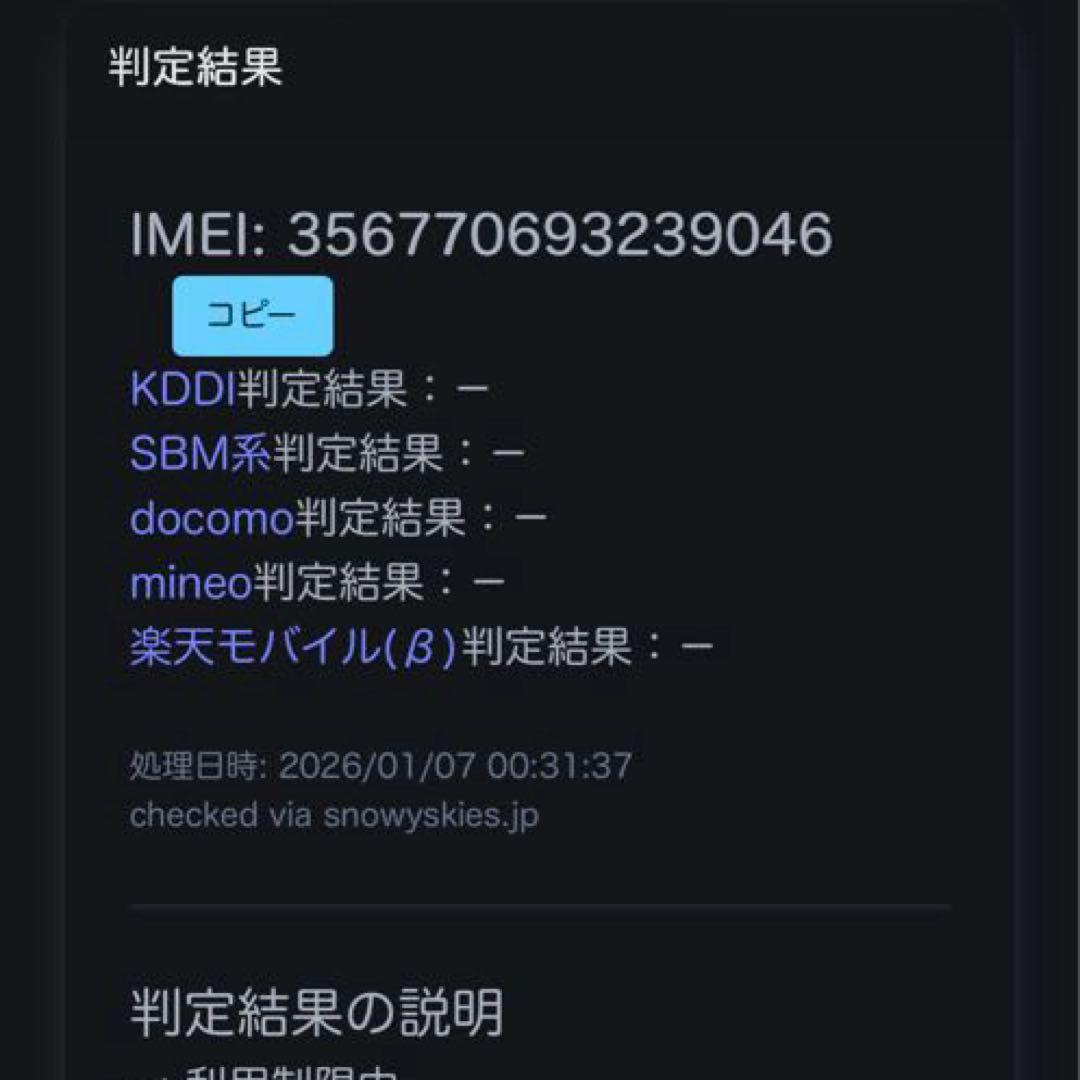Follow the docomo link
1080x1080 pixels.
click(211, 519)
